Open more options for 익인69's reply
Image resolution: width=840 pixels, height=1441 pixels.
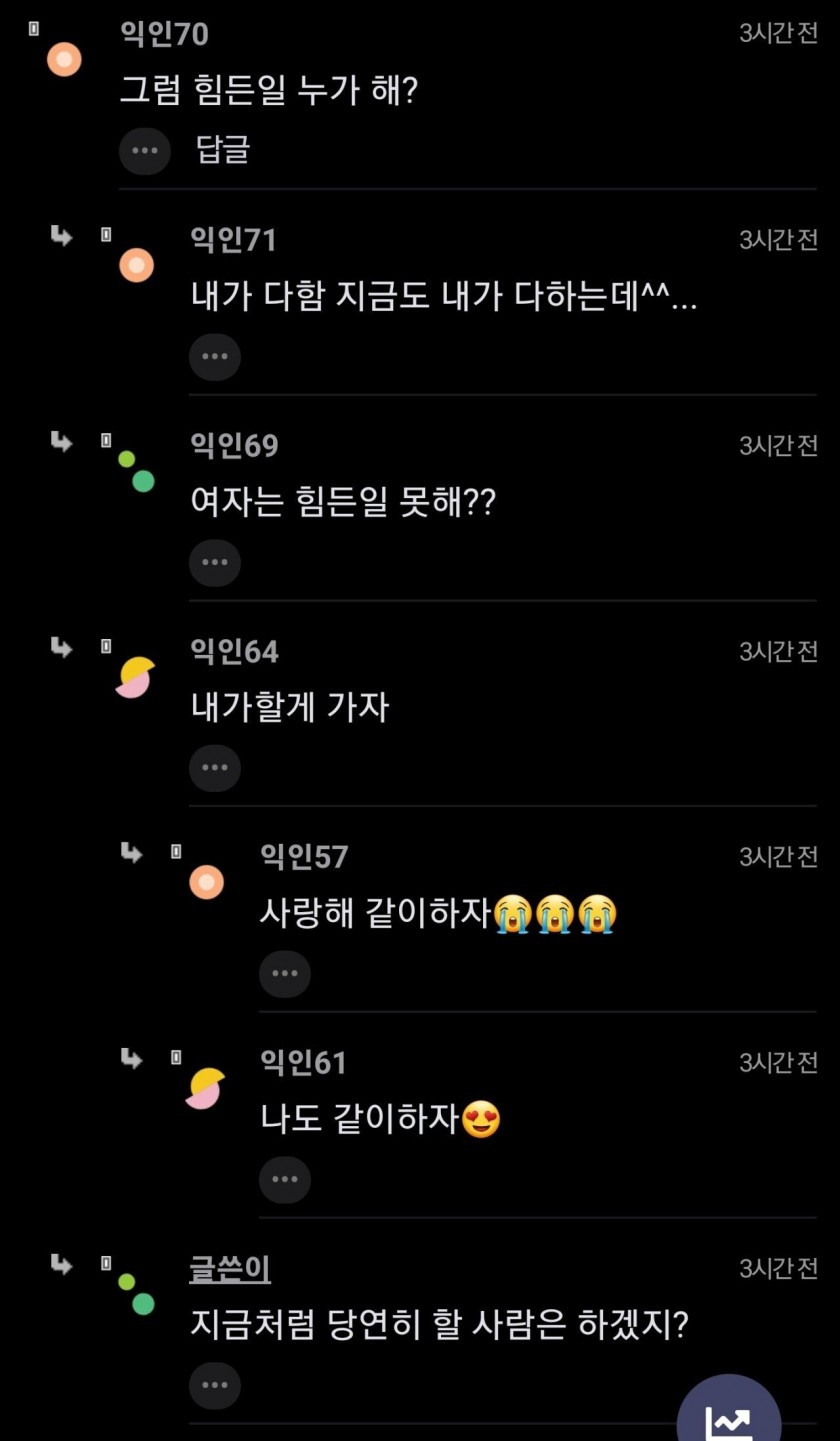pos(215,563)
